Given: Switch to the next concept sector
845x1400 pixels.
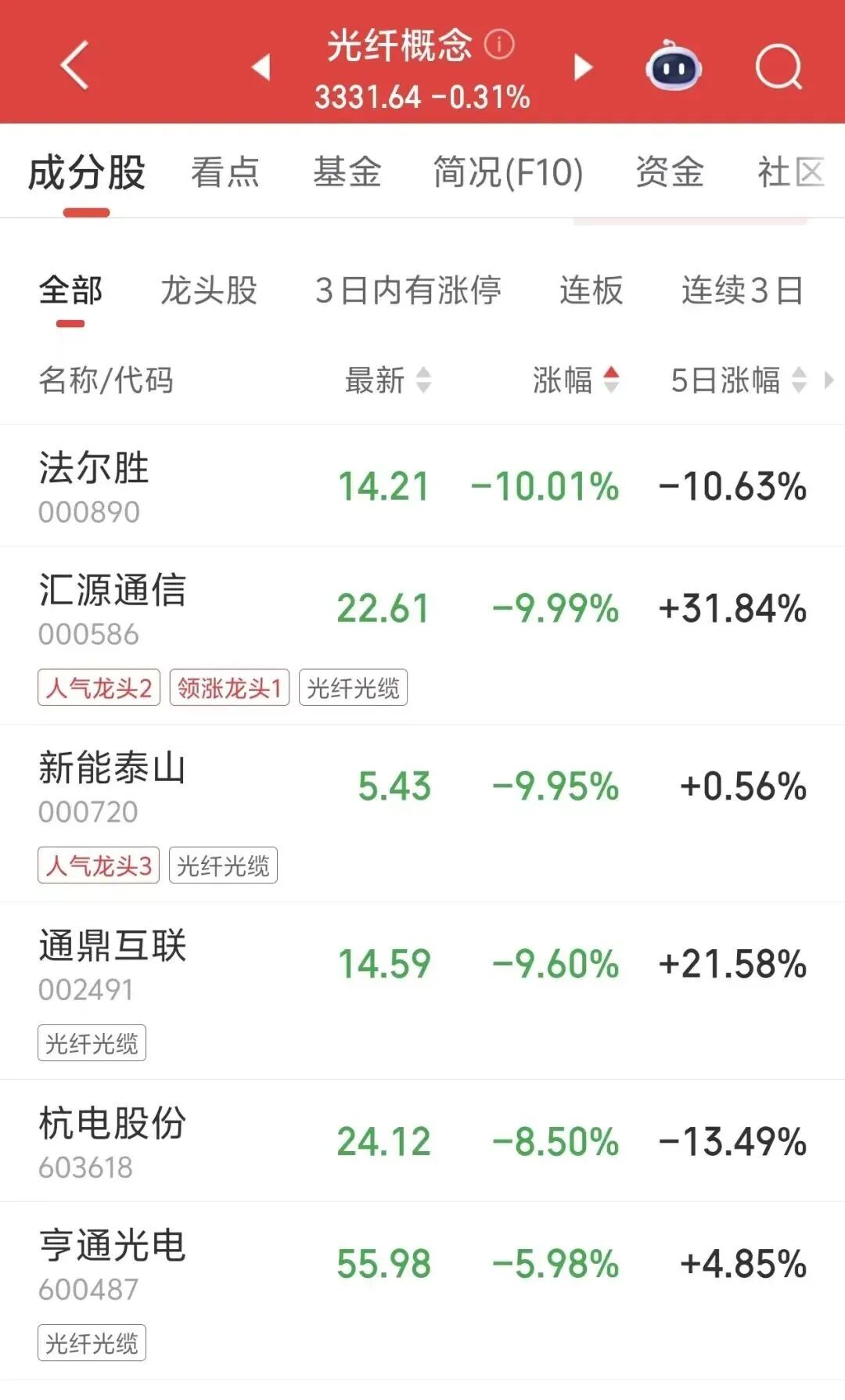Looking at the screenshot, I should [x=582, y=68].
